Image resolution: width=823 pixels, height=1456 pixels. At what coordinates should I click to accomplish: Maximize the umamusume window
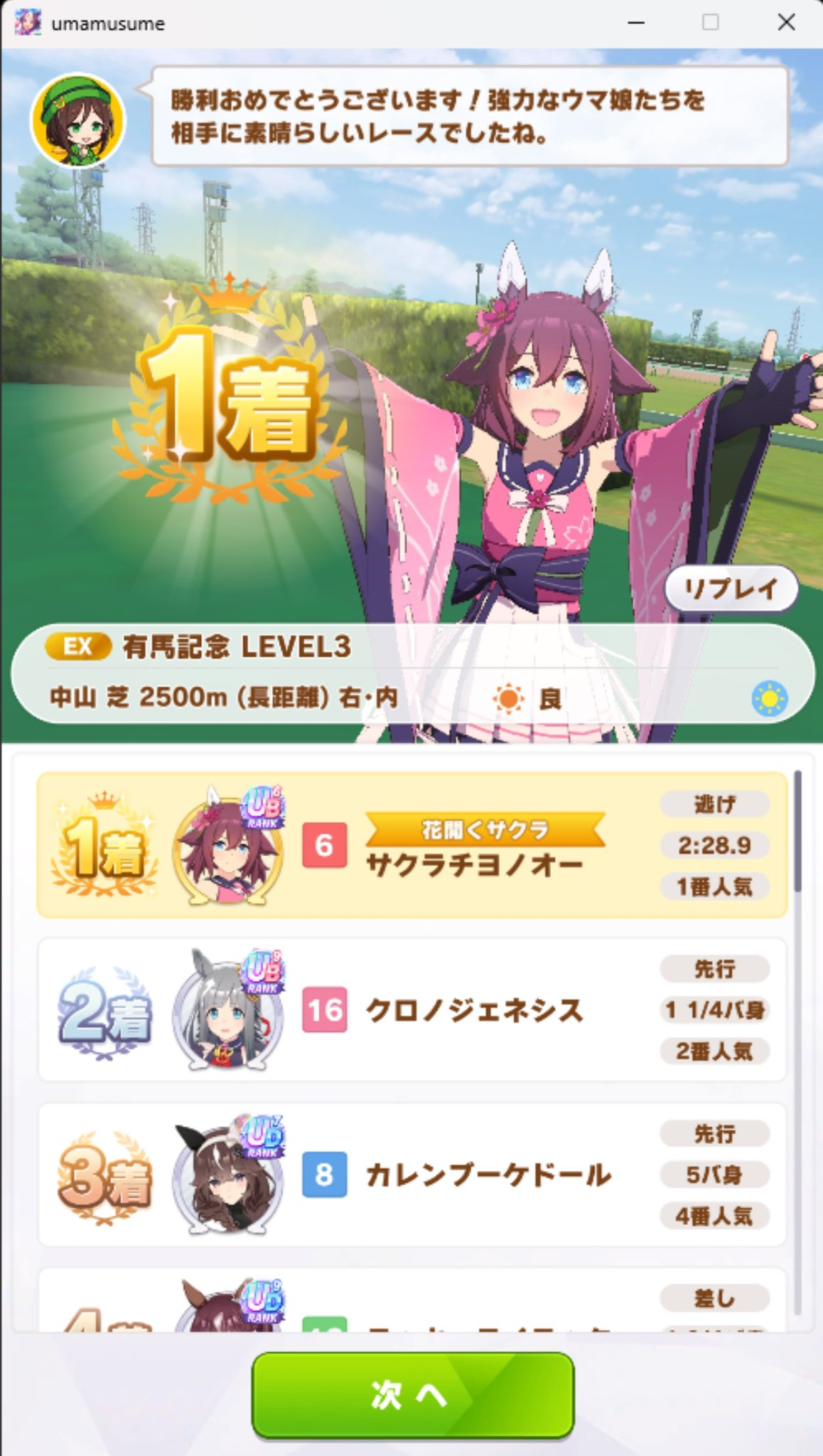(710, 22)
